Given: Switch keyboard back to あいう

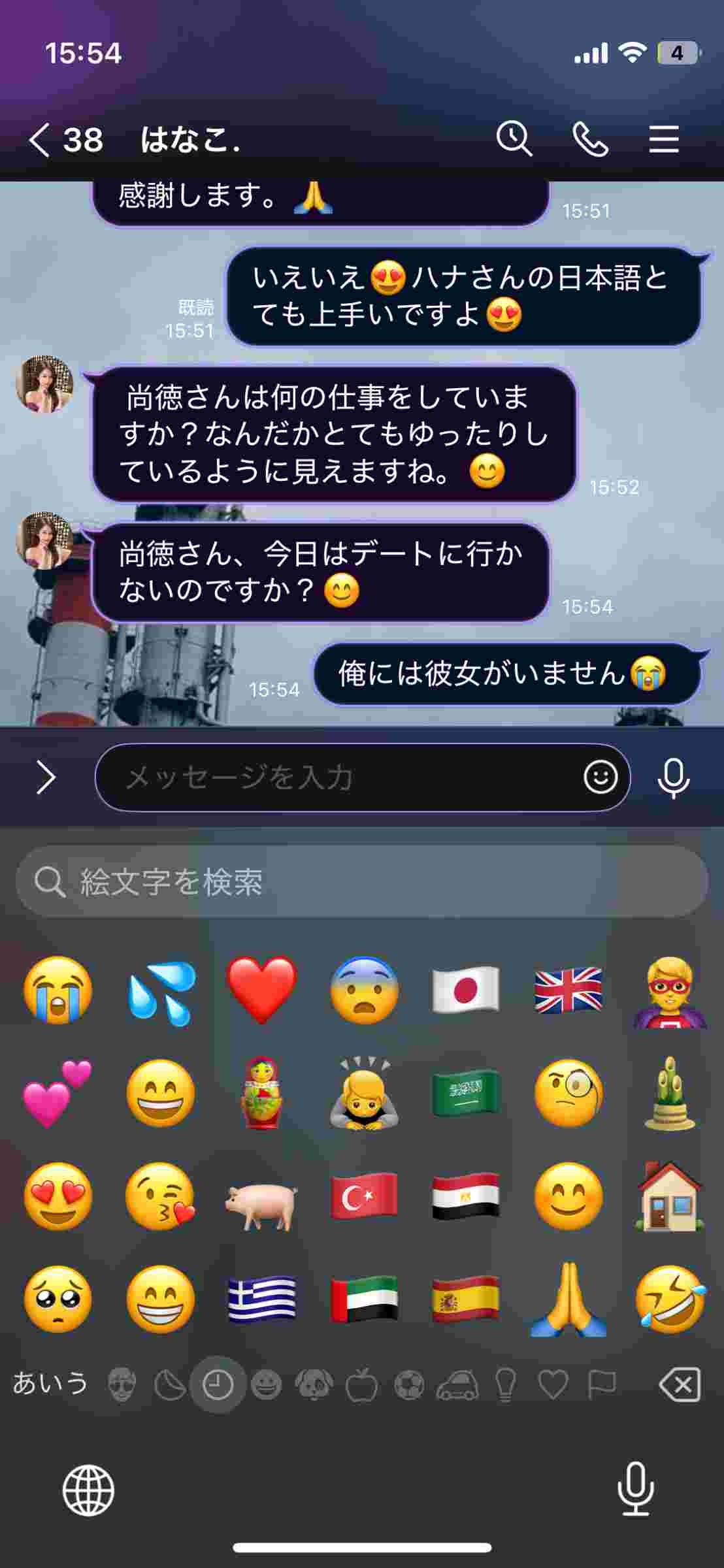Looking at the screenshot, I should pos(50,1383).
